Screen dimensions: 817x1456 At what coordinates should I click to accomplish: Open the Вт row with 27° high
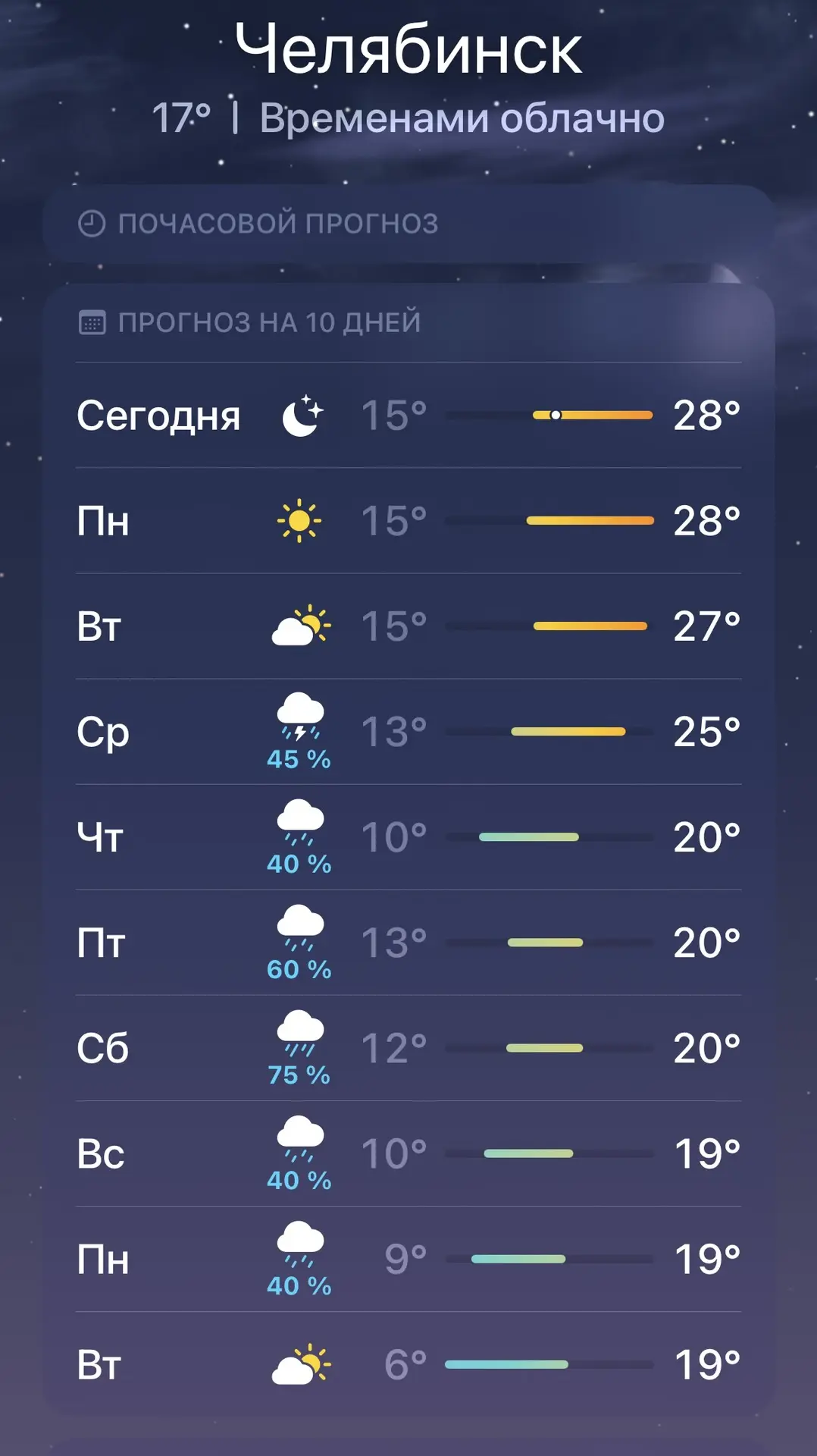point(409,626)
